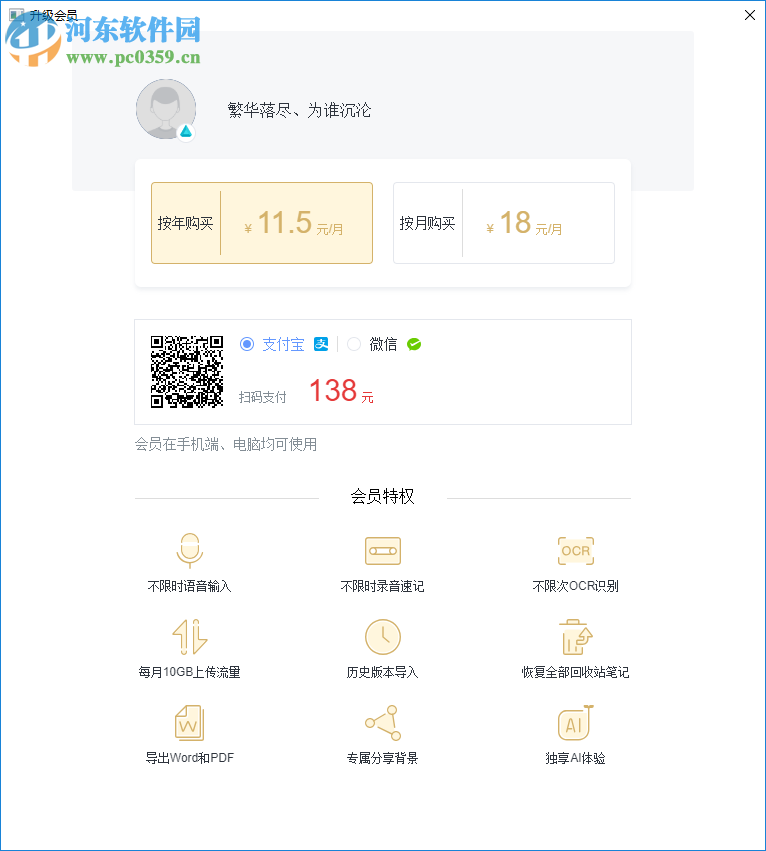Select the recorder icon for 不限时录音速记
This screenshot has width=766, height=851.
pos(381,549)
